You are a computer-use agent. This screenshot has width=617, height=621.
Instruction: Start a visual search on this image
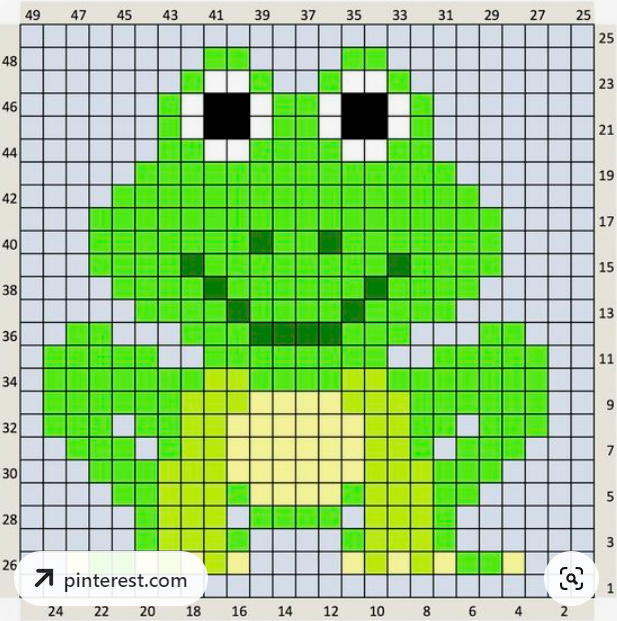571,578
